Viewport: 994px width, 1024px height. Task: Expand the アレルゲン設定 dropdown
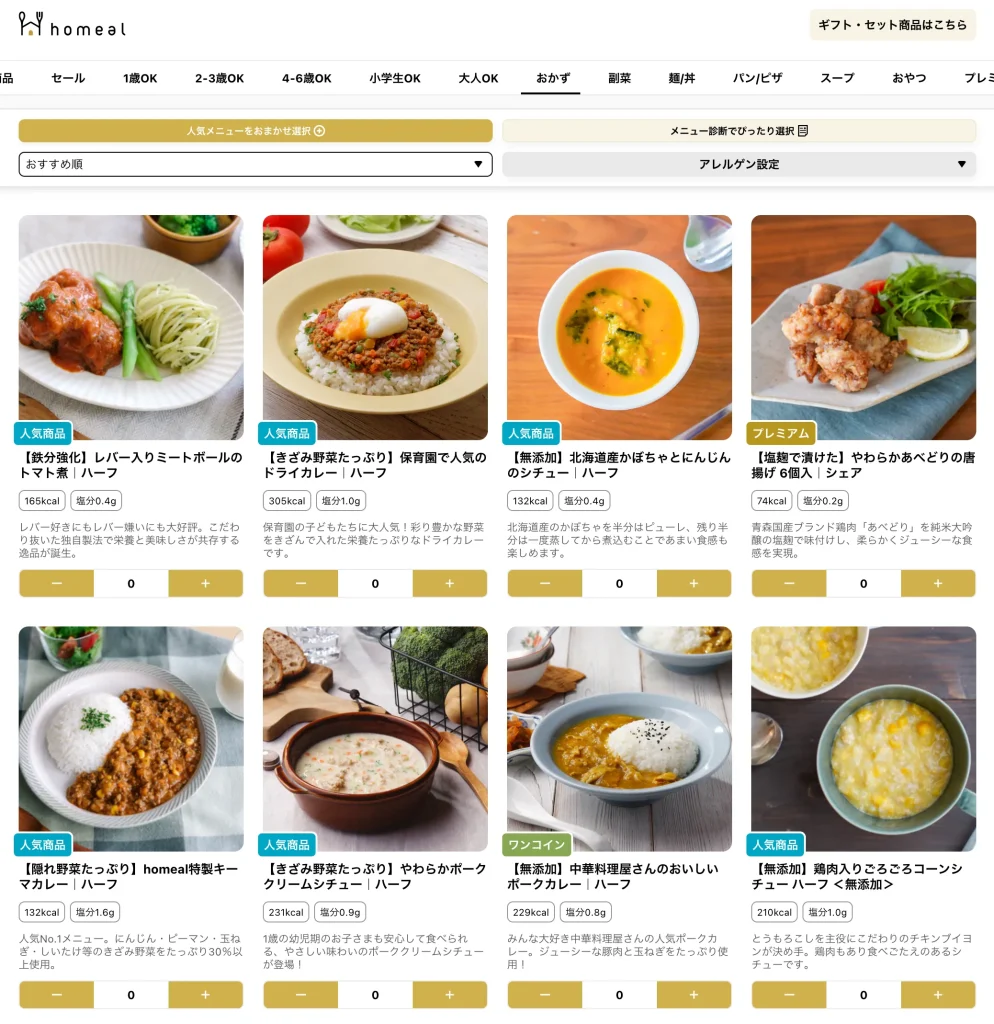coord(739,164)
